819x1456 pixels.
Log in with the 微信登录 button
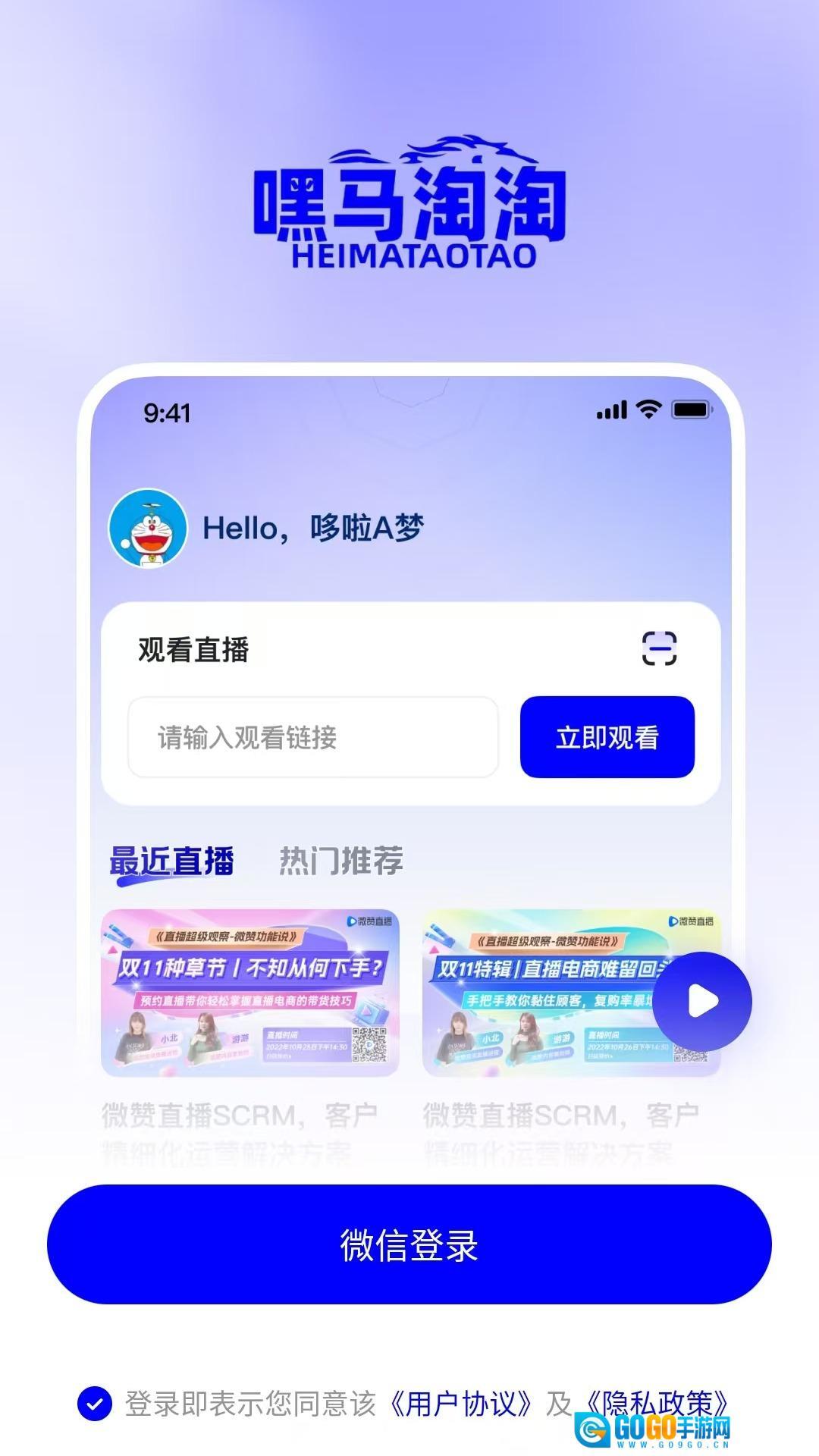click(x=409, y=1245)
